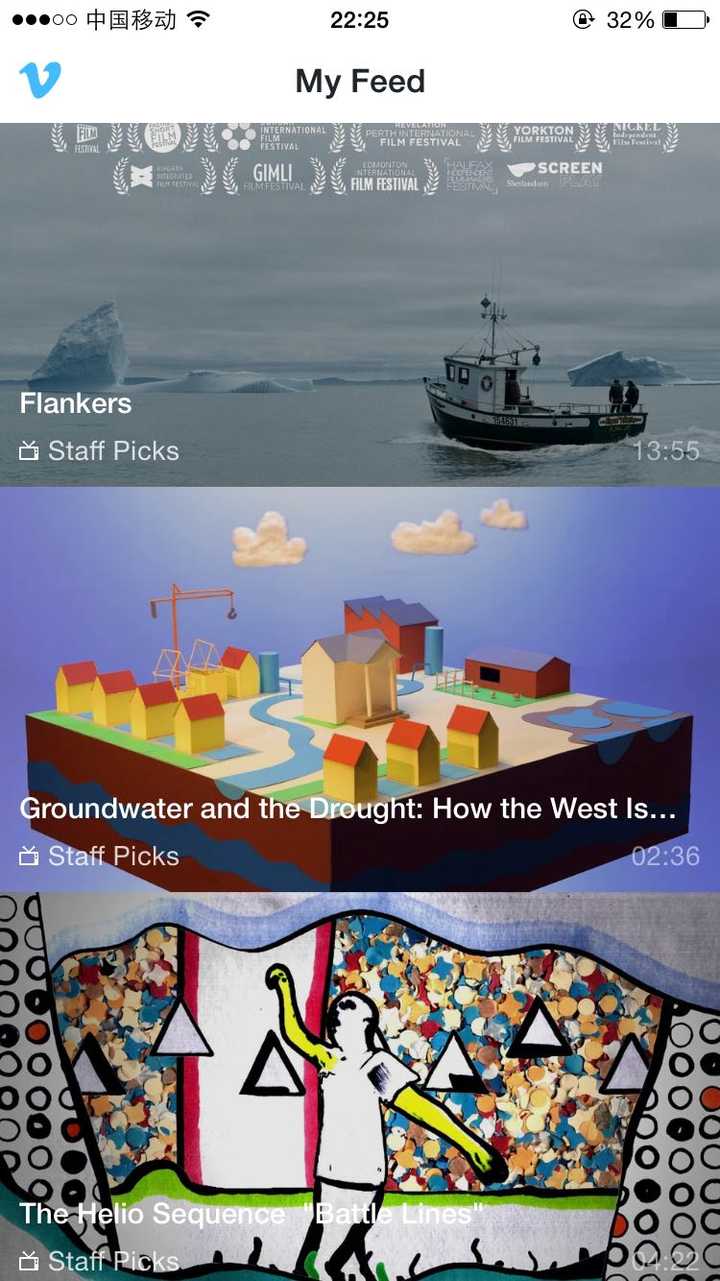The height and width of the screenshot is (1281, 720).
Task: Tap the Vimeo logo in the header
Action: [40, 80]
